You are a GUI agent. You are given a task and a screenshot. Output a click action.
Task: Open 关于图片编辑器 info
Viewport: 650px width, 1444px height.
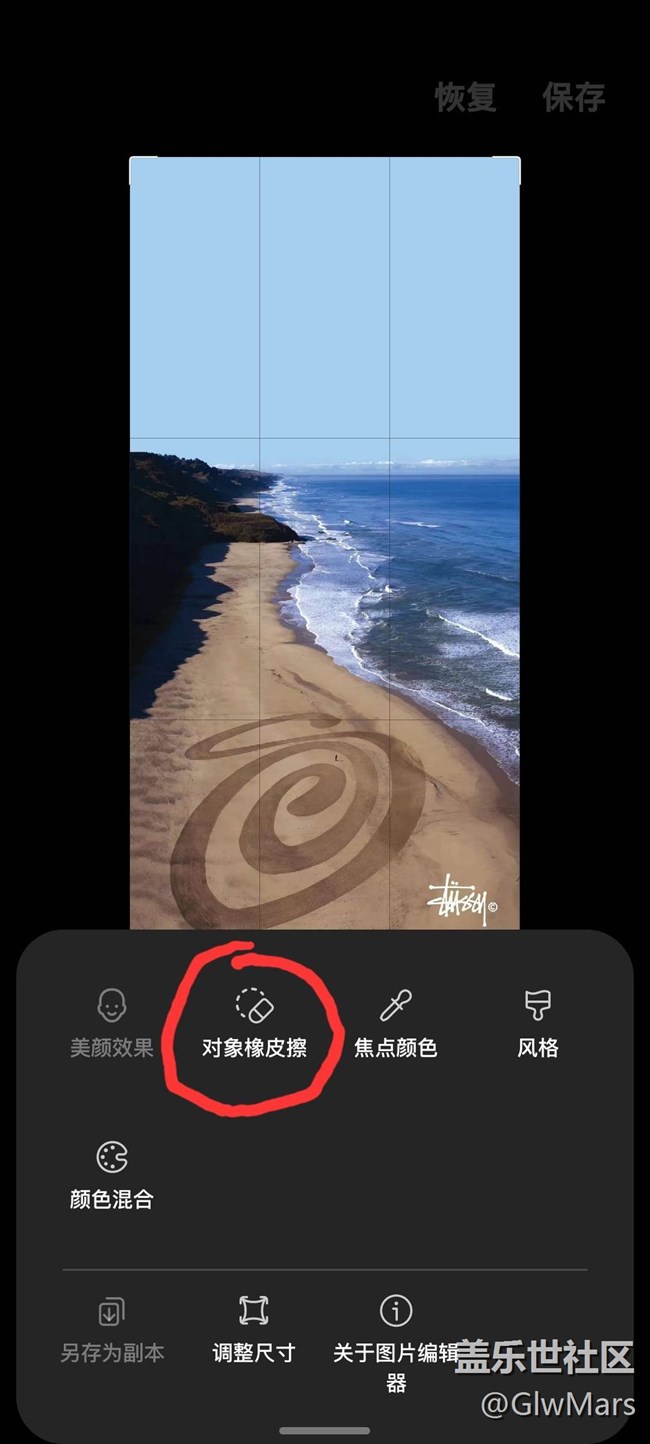point(396,1335)
